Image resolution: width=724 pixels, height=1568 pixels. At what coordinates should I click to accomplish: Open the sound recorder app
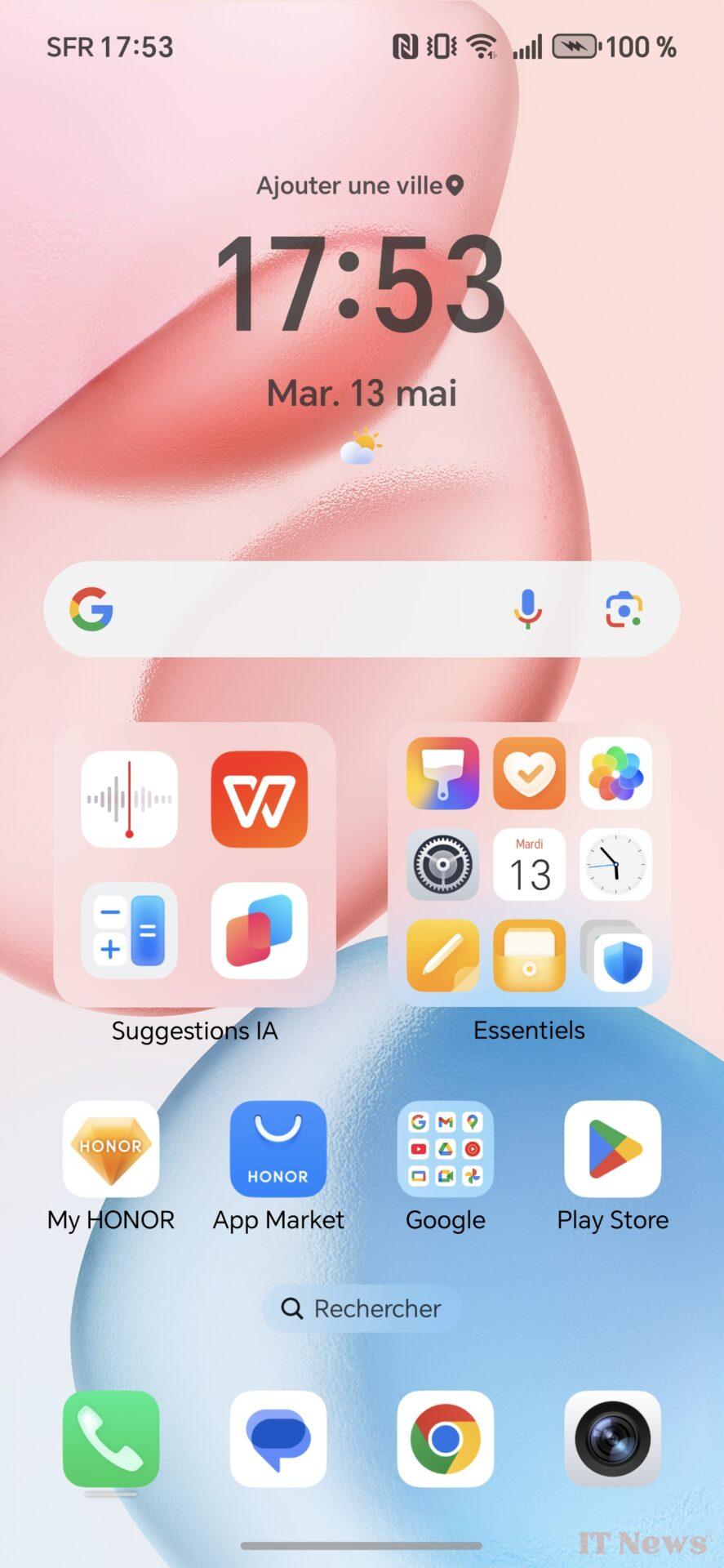pos(129,800)
